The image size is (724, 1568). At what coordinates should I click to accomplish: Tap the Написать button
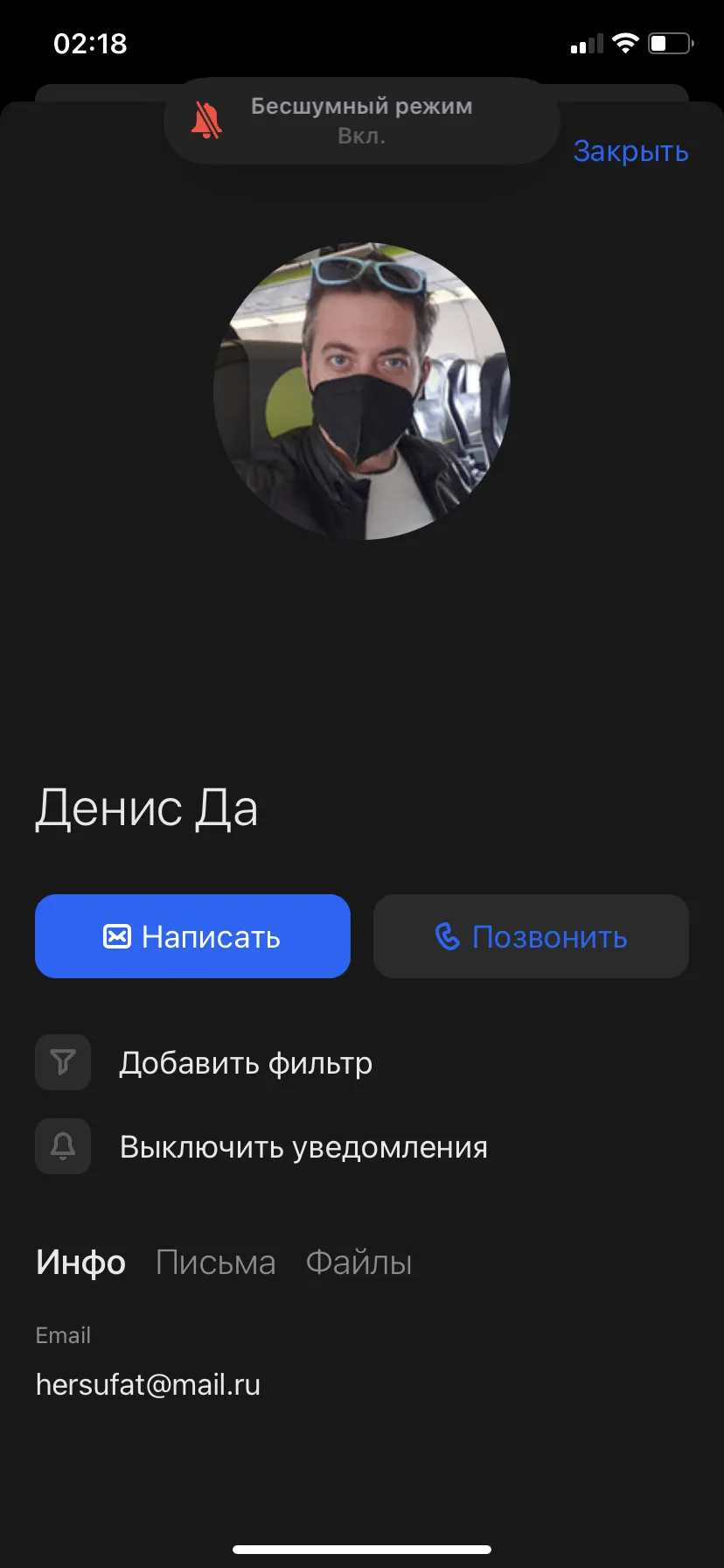coord(192,936)
